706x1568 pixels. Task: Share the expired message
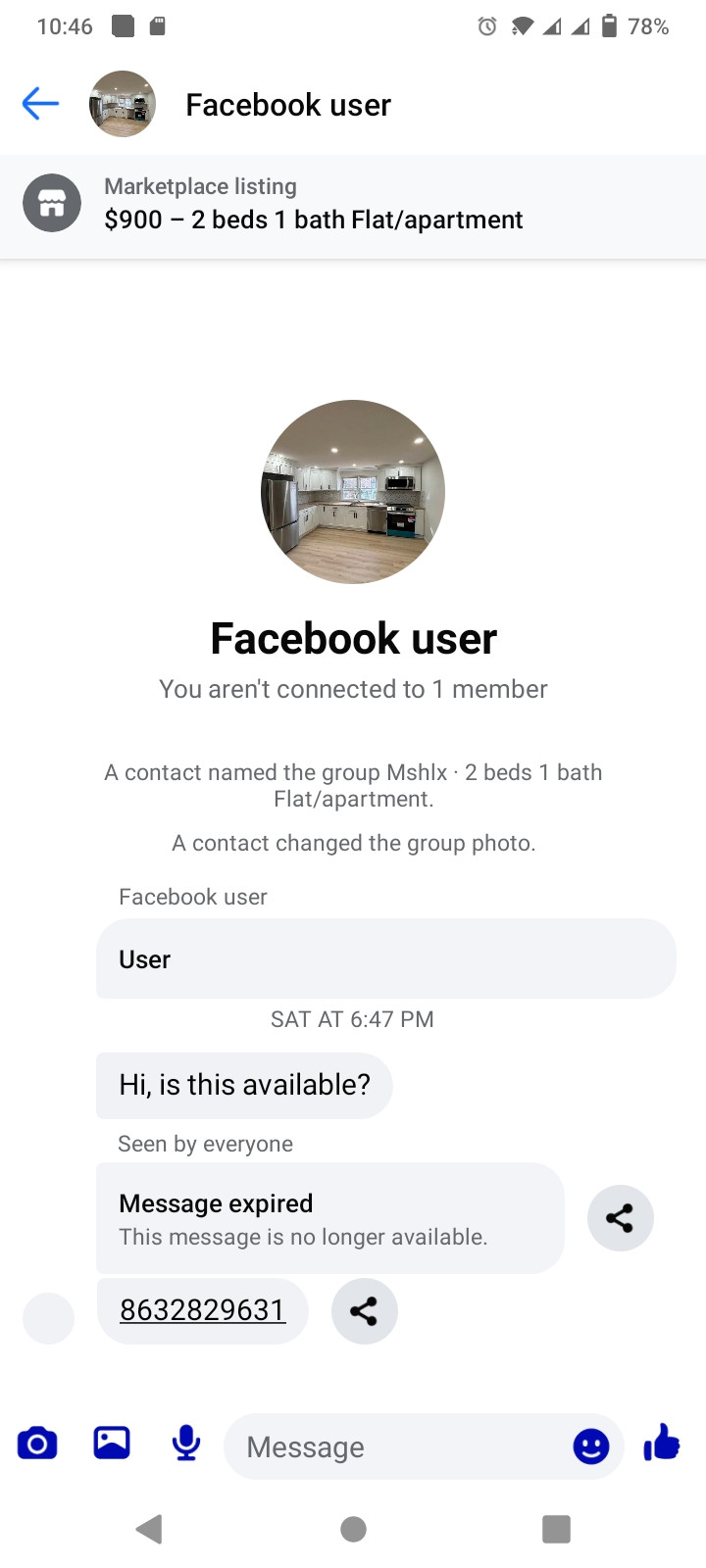(x=620, y=1218)
